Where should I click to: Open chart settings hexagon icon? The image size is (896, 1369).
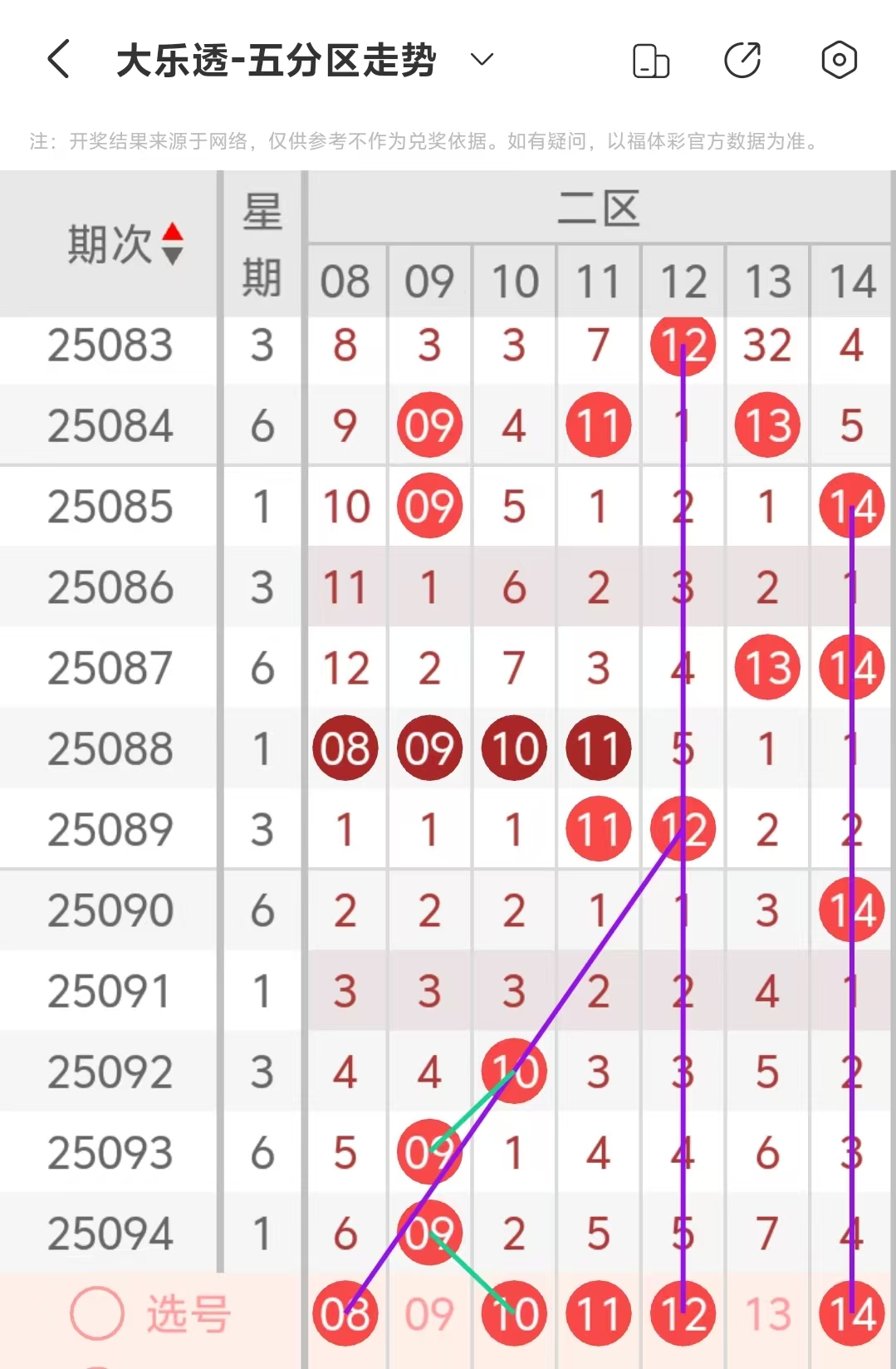point(839,60)
